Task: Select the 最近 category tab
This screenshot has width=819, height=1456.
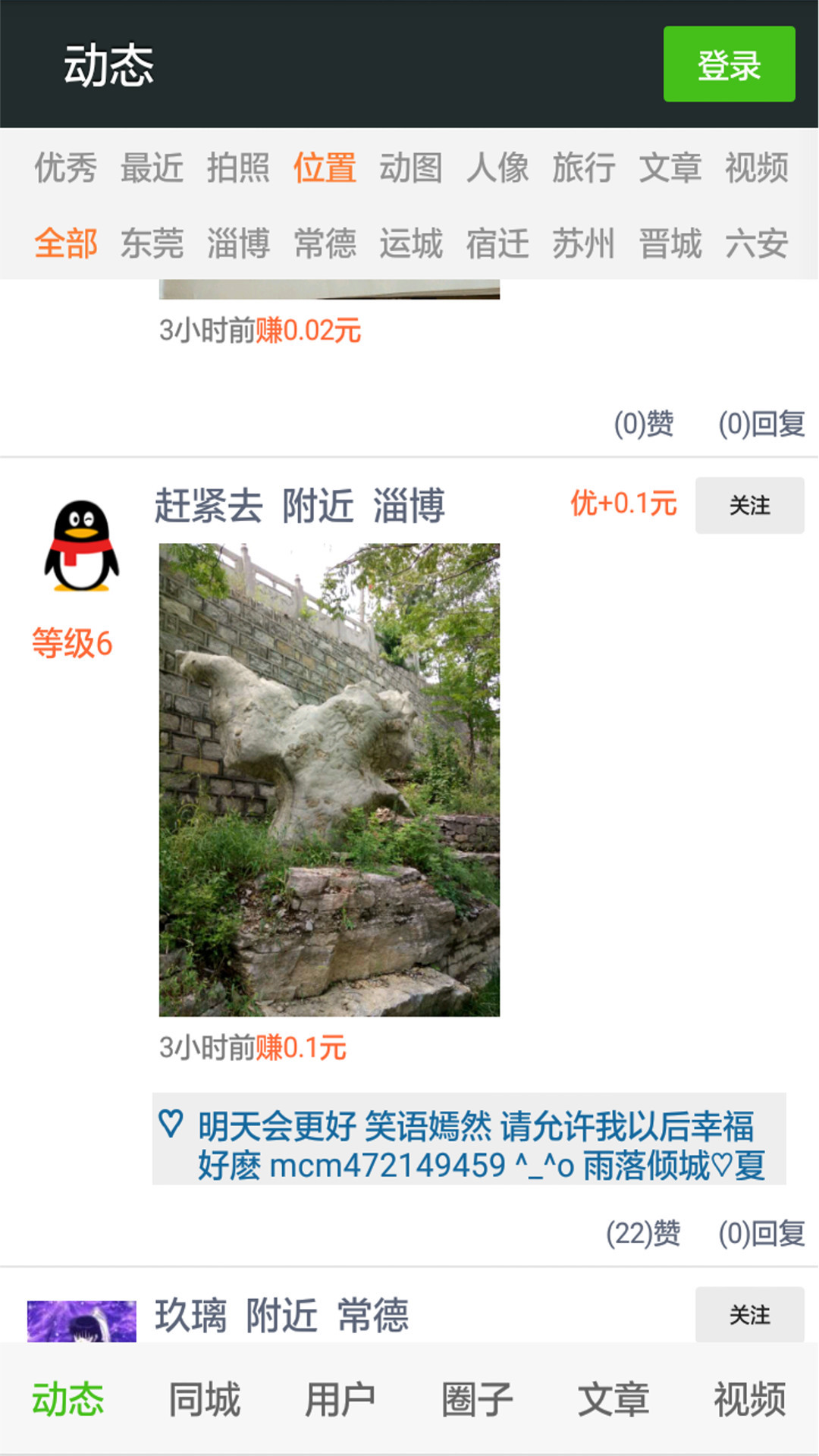Action: point(152,168)
